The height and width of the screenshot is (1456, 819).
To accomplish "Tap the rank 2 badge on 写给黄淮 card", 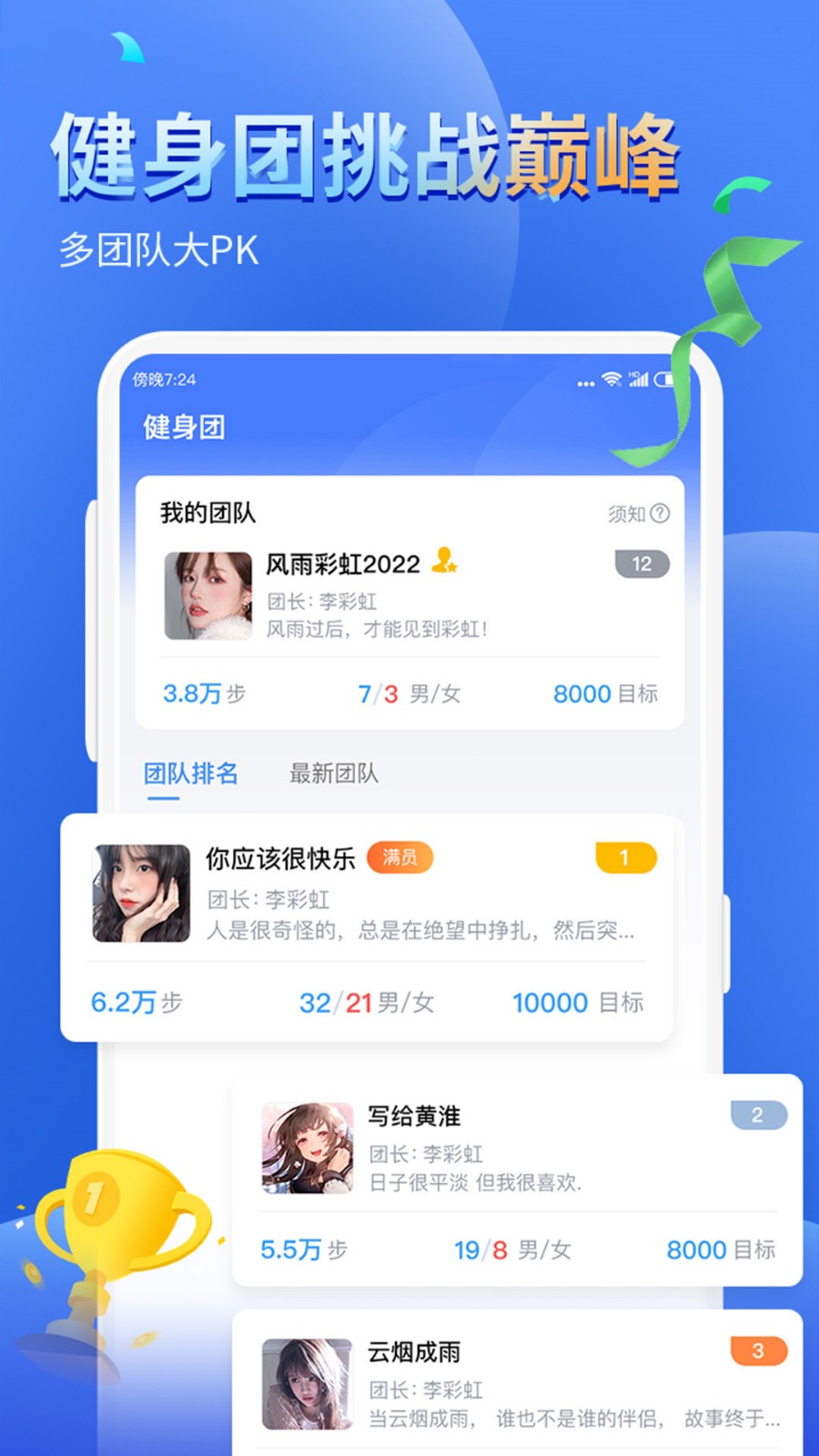I will (757, 1114).
